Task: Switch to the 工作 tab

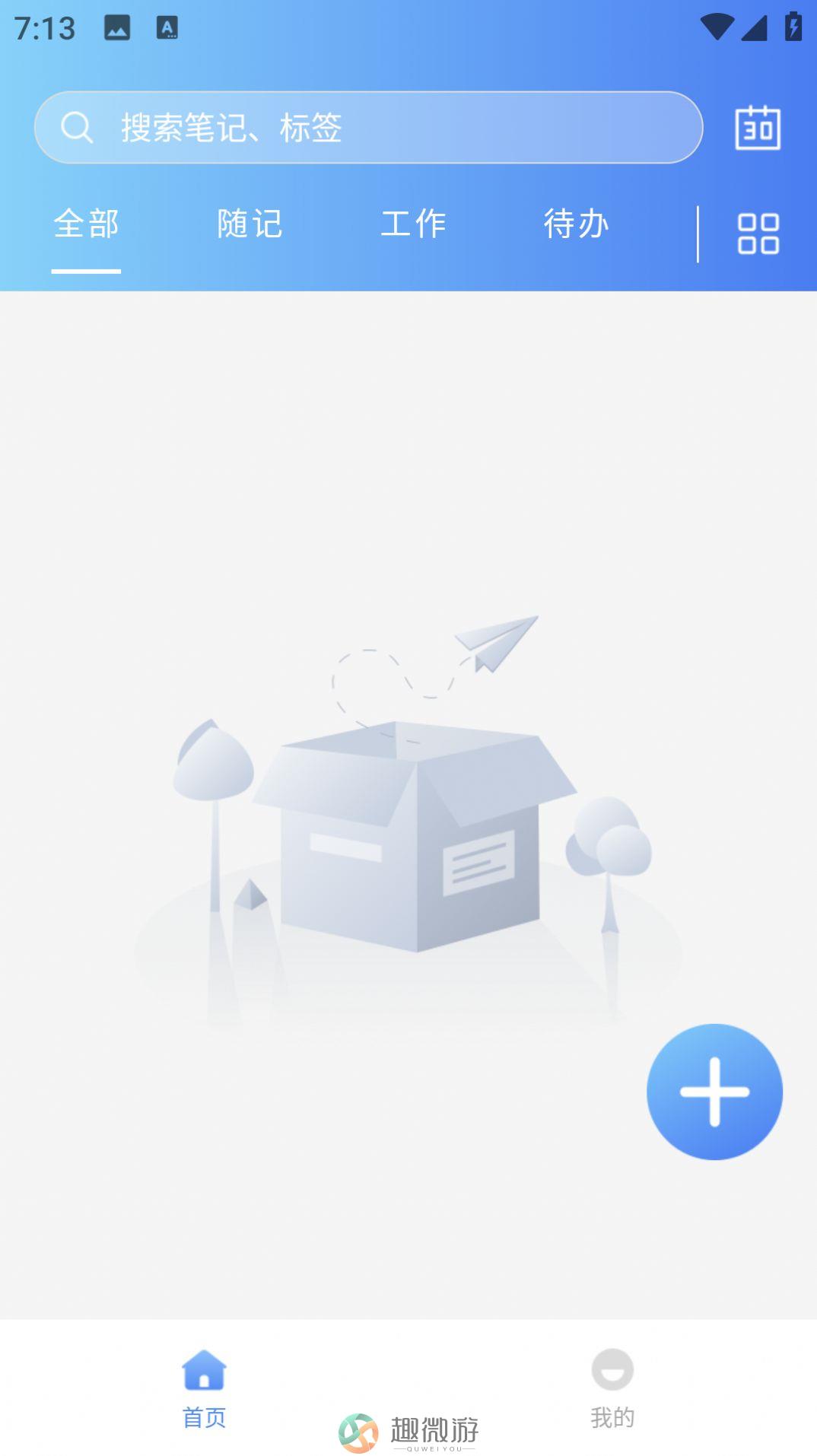Action: [413, 224]
